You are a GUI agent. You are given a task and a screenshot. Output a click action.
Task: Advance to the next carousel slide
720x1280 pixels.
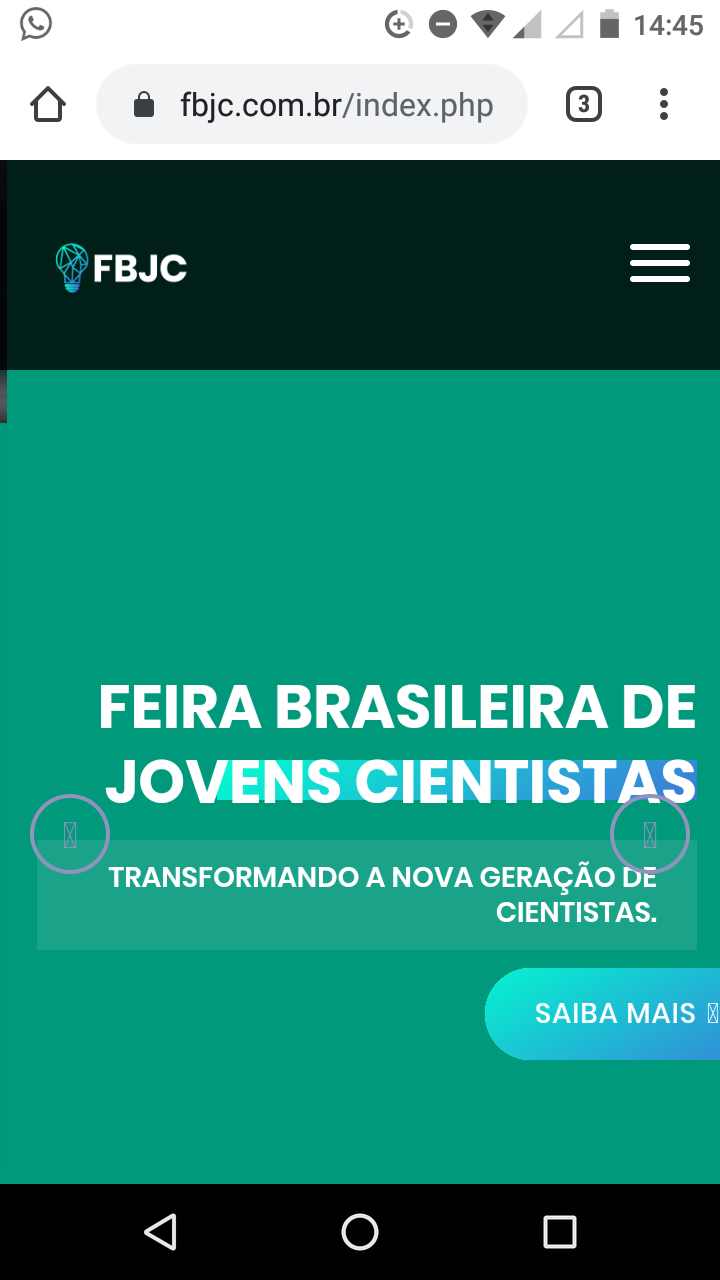pyautogui.click(x=650, y=834)
